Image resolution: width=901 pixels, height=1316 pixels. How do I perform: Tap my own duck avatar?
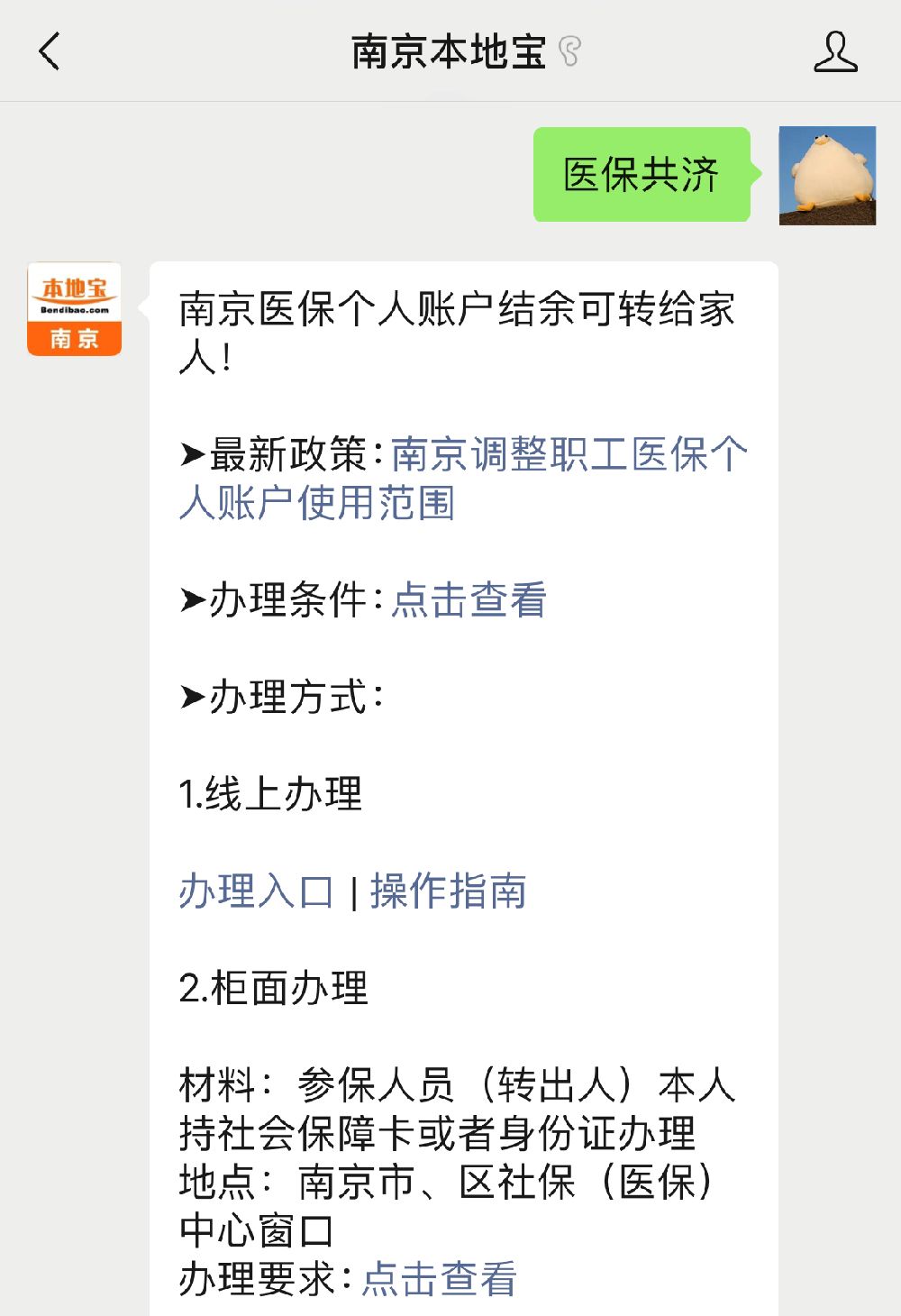[826, 176]
